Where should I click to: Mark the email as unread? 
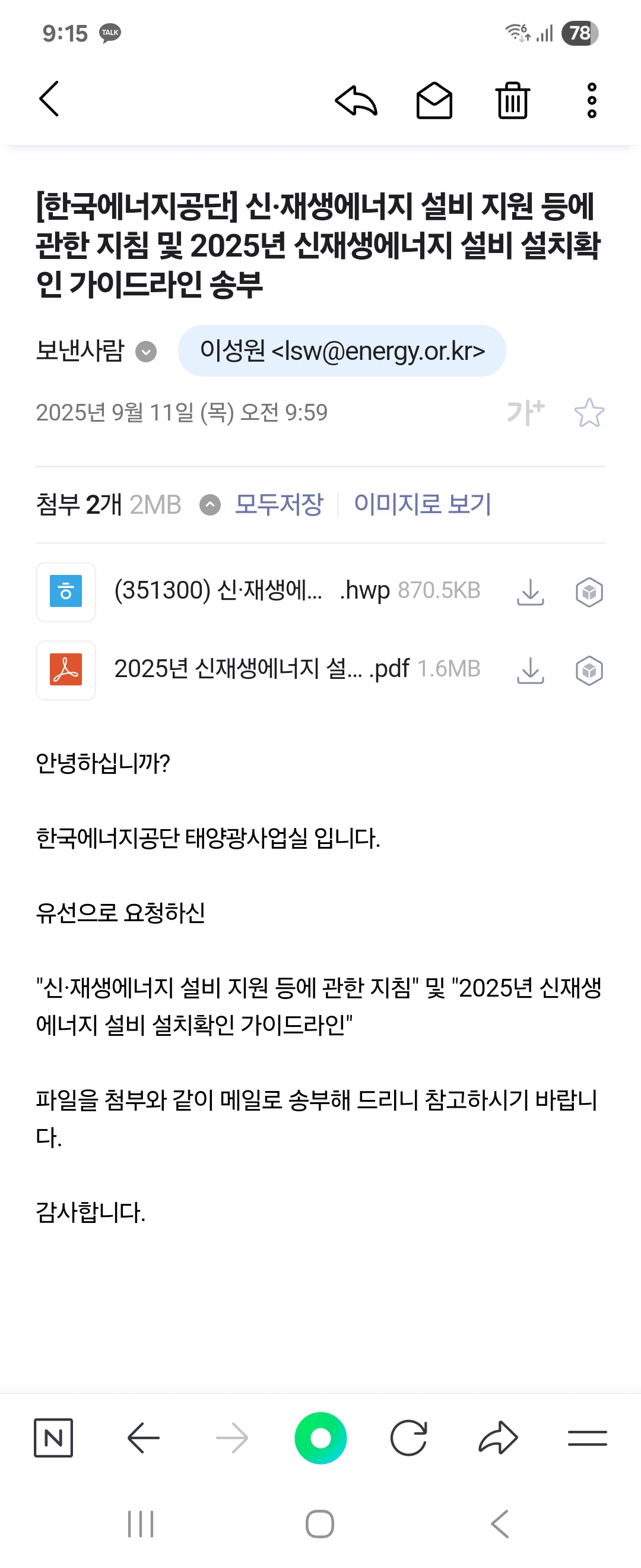pyautogui.click(x=434, y=100)
